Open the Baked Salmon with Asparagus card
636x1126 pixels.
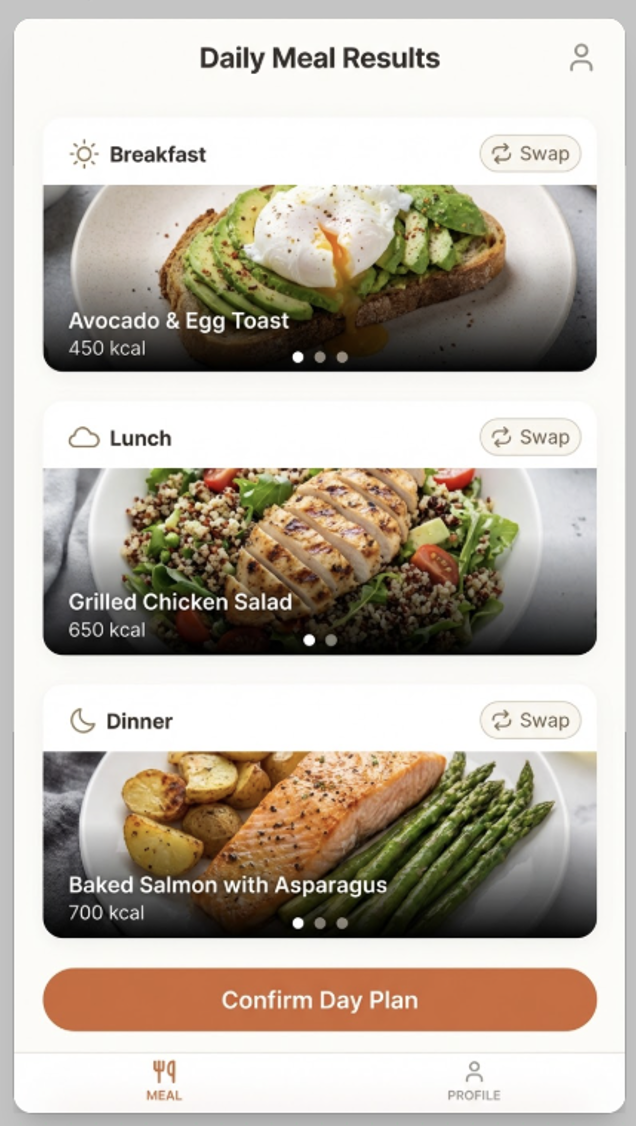(319, 843)
